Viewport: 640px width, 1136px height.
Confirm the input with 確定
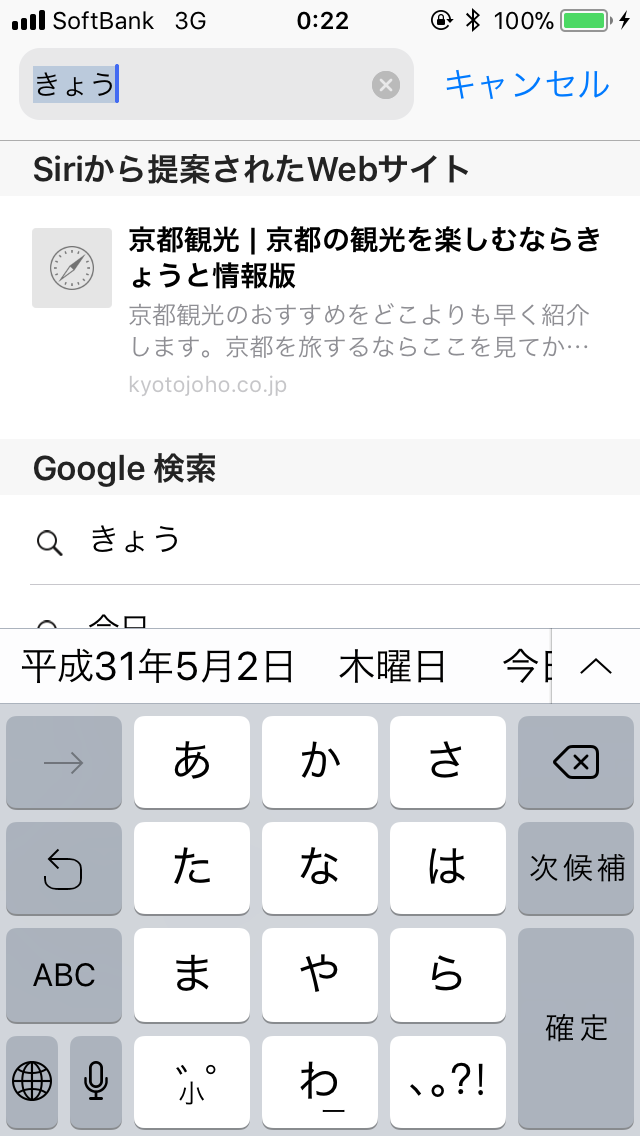[x=576, y=1026]
